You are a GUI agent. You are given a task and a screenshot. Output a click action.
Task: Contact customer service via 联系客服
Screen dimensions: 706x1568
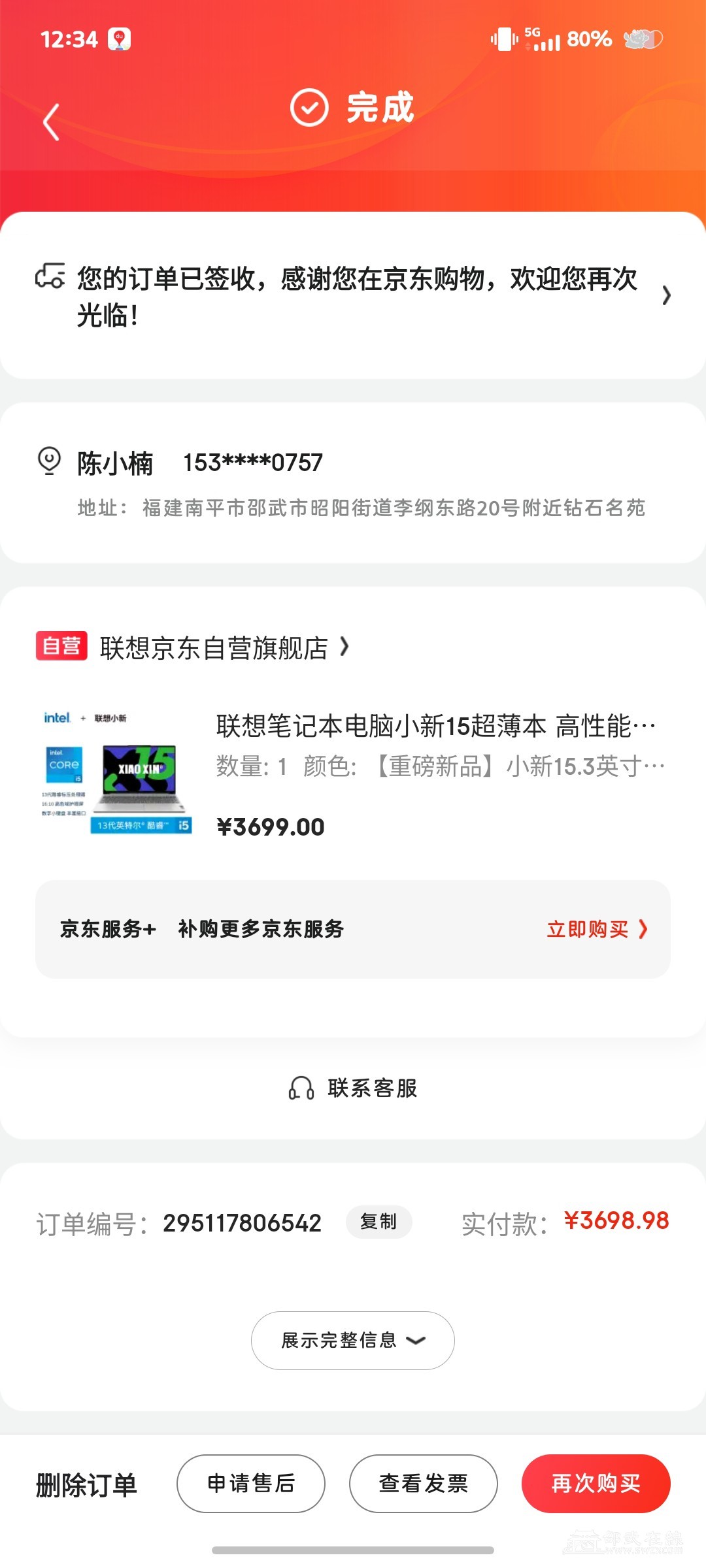(353, 1088)
